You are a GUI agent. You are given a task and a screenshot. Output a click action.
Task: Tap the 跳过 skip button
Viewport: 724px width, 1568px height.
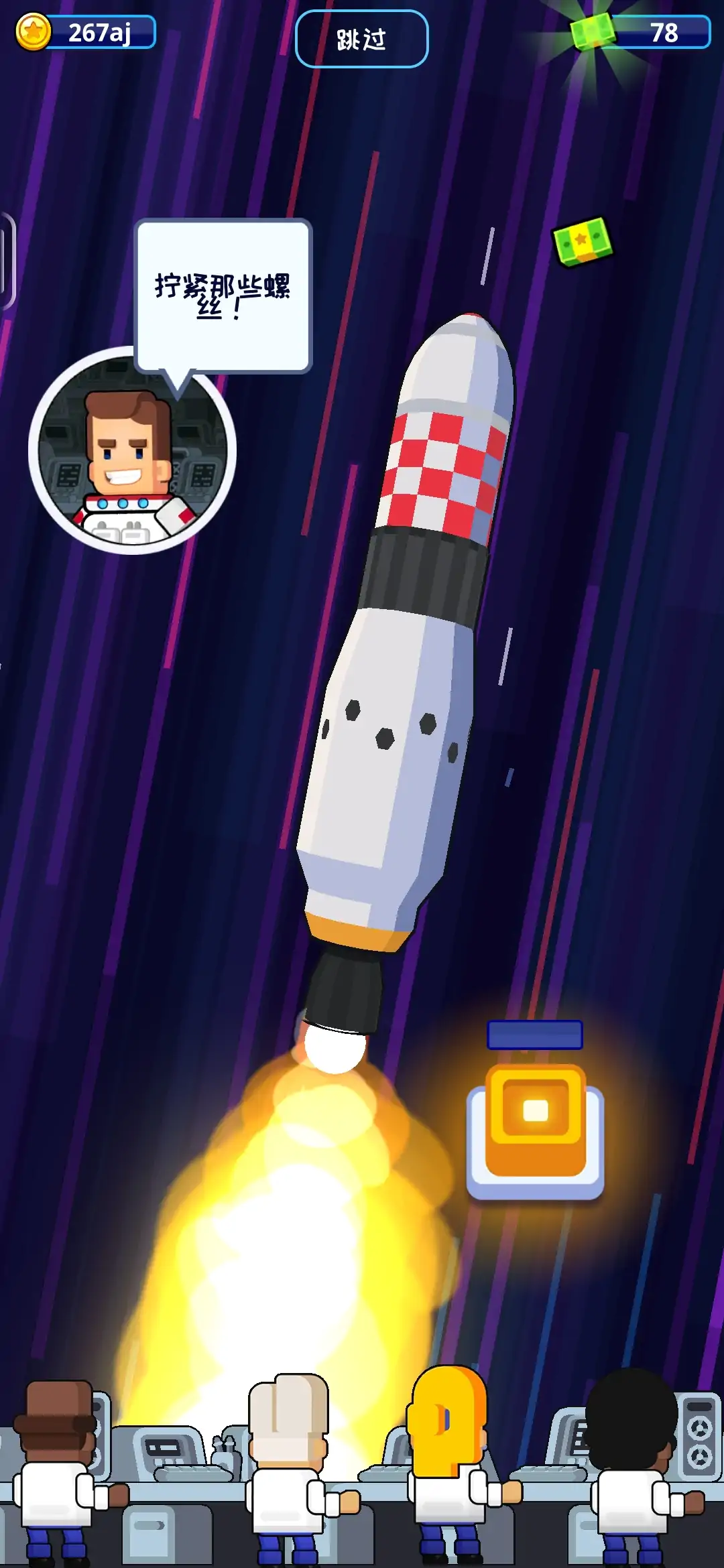(361, 39)
